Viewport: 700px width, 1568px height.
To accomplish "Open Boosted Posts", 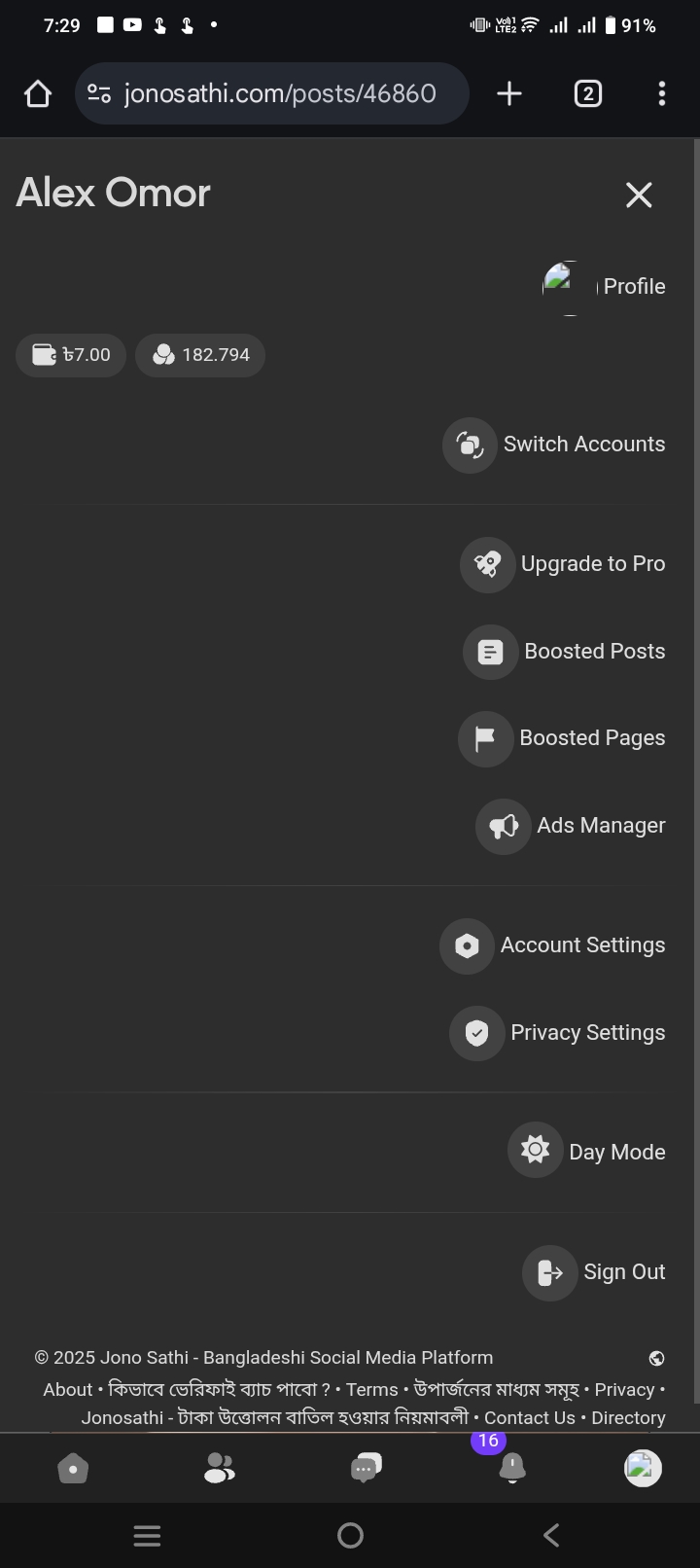I will (x=565, y=652).
